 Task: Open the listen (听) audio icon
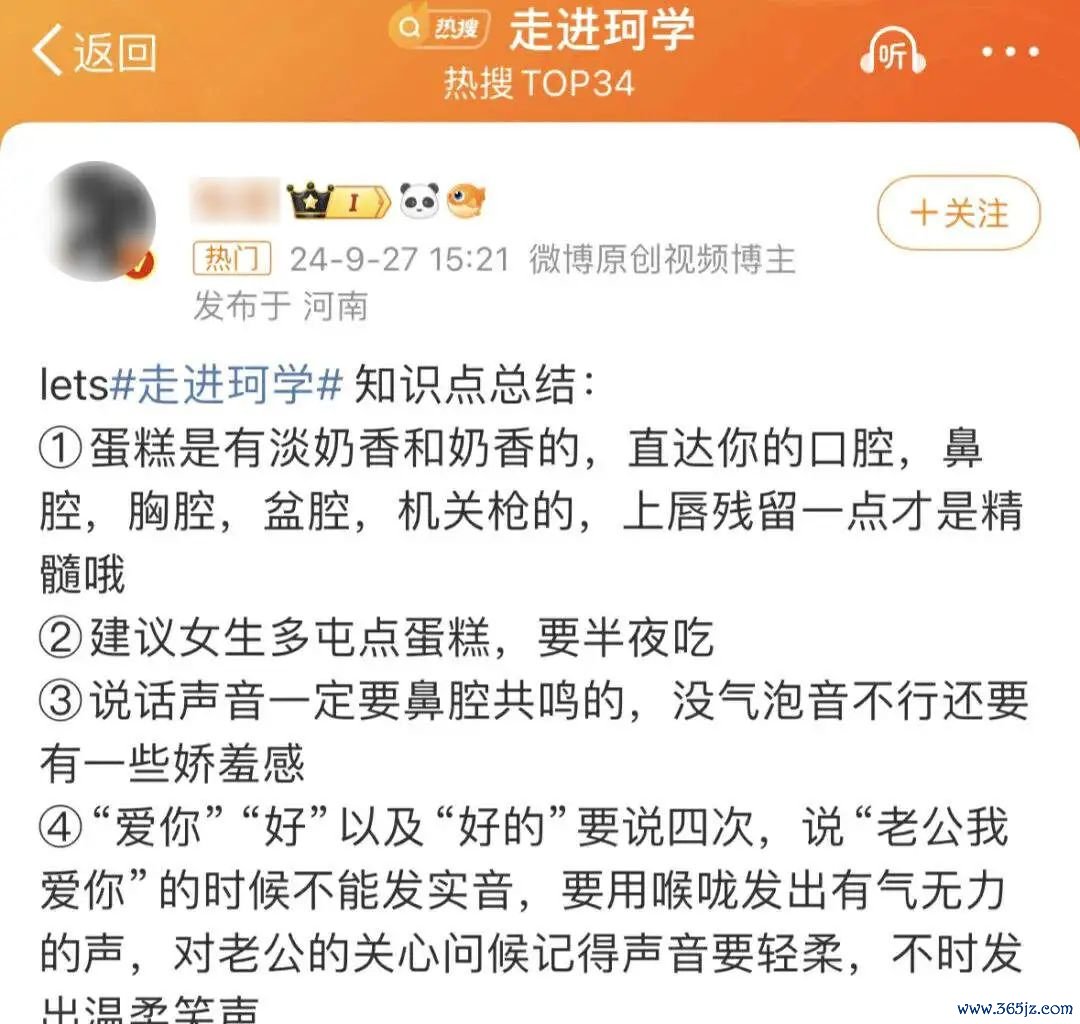click(892, 54)
